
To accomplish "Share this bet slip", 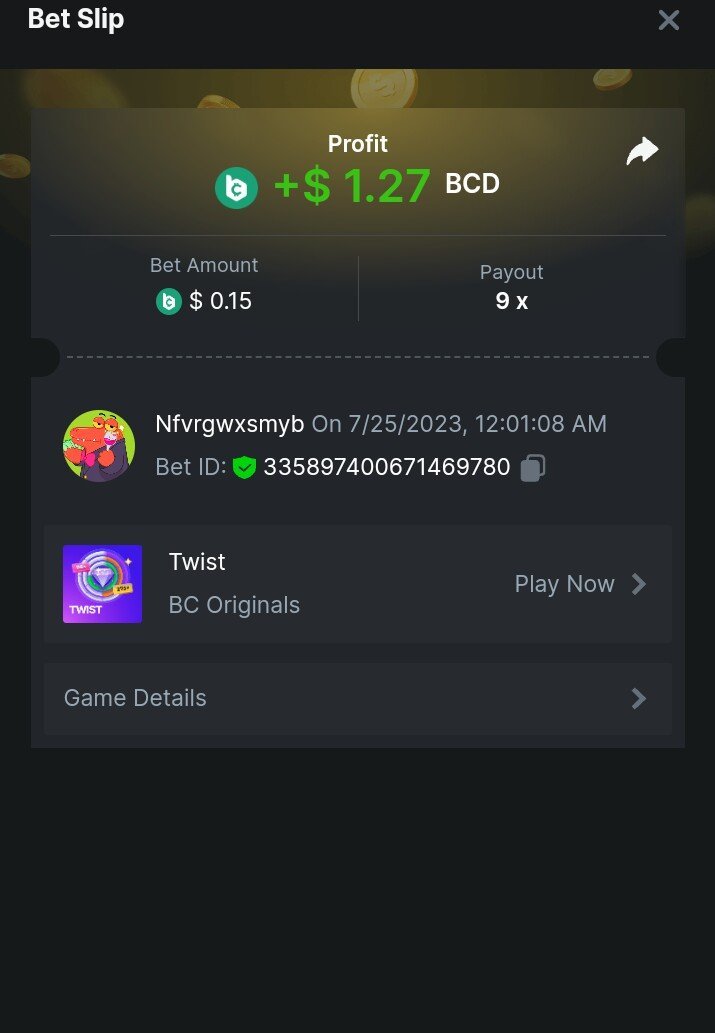I will tap(642, 151).
